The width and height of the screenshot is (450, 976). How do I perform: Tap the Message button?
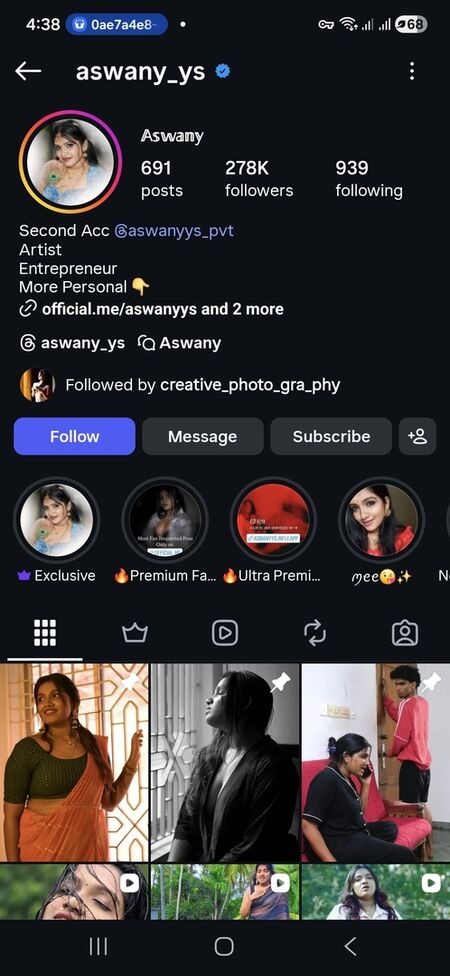point(202,436)
